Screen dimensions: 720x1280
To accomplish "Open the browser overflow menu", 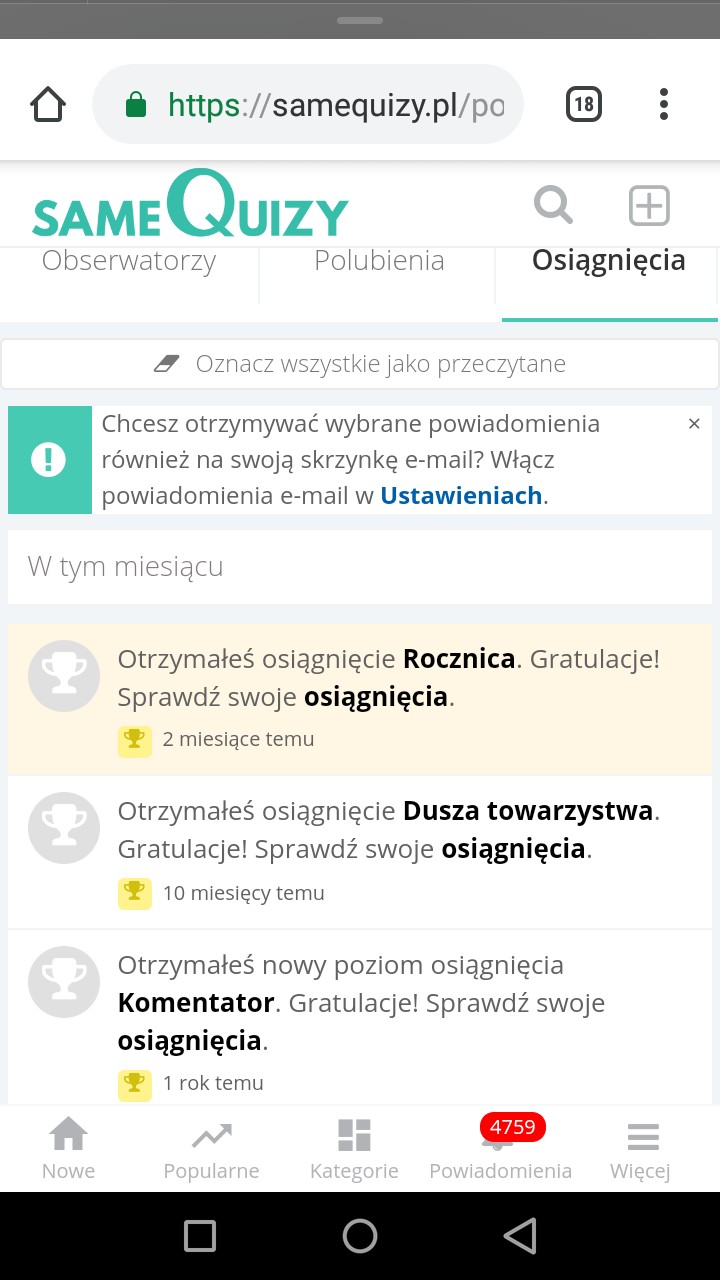I will [664, 104].
